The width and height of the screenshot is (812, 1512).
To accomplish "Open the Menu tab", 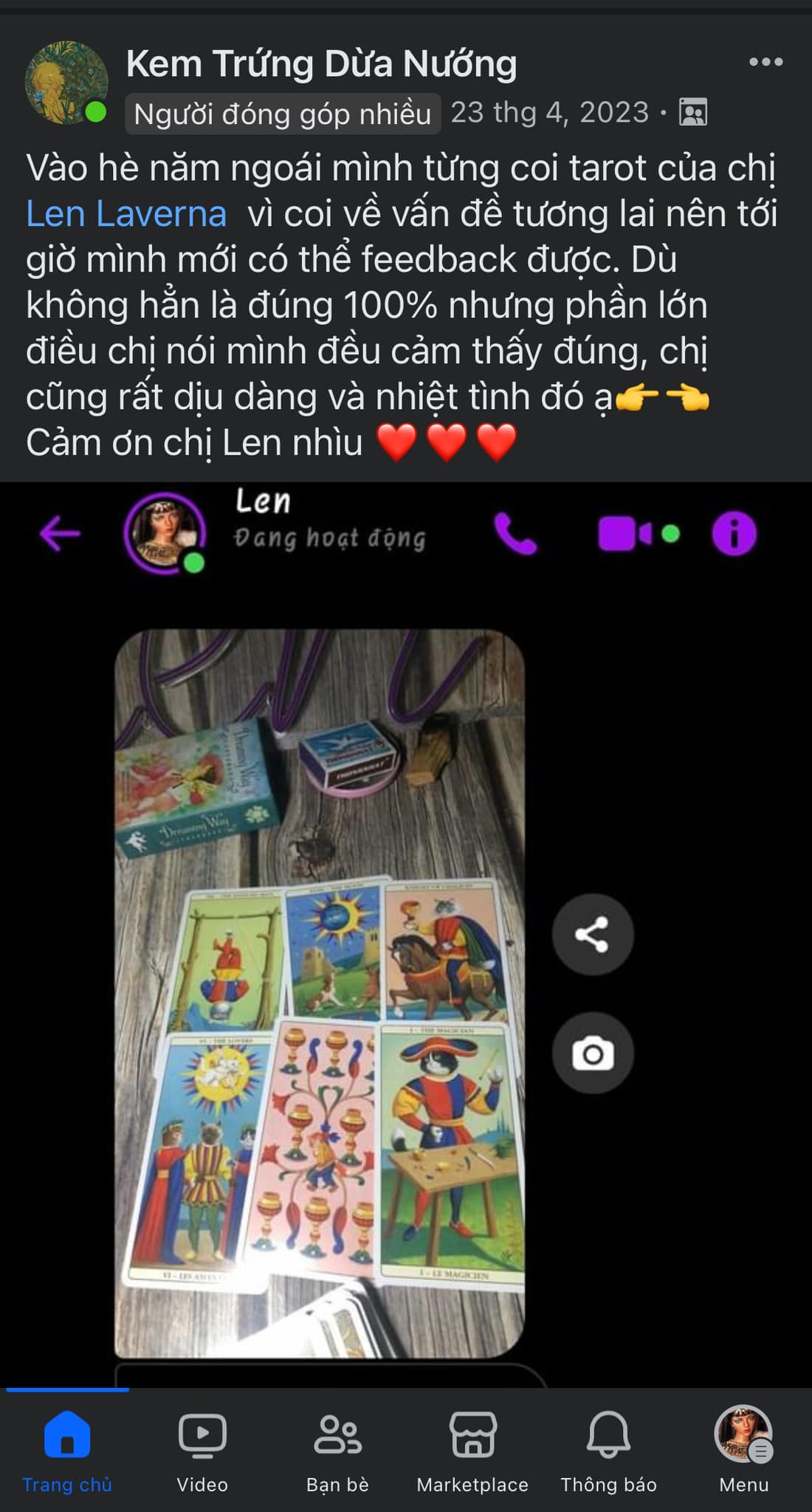I will tap(743, 1451).
